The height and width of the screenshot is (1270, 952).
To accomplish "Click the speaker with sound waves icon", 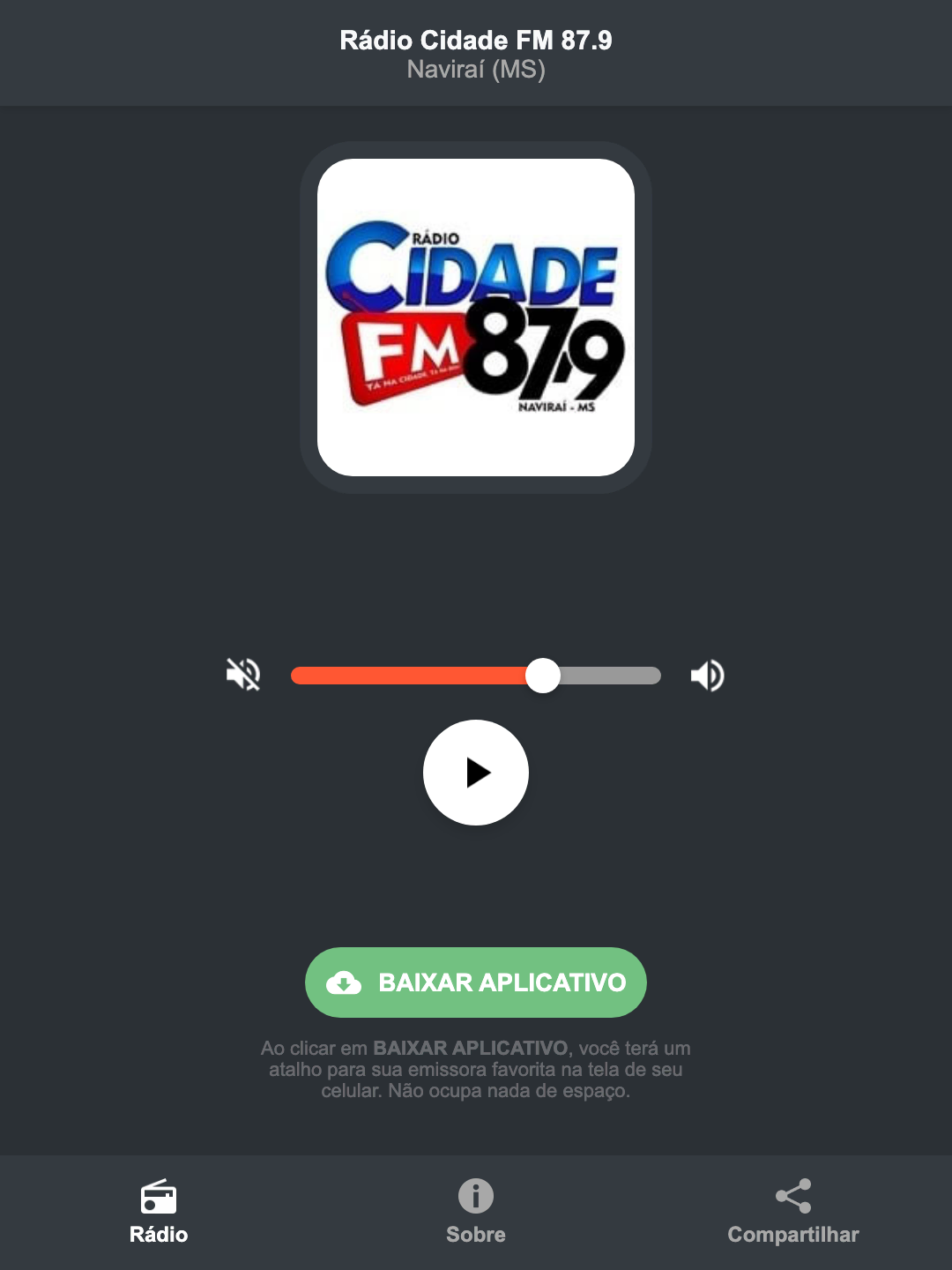I will 706,675.
